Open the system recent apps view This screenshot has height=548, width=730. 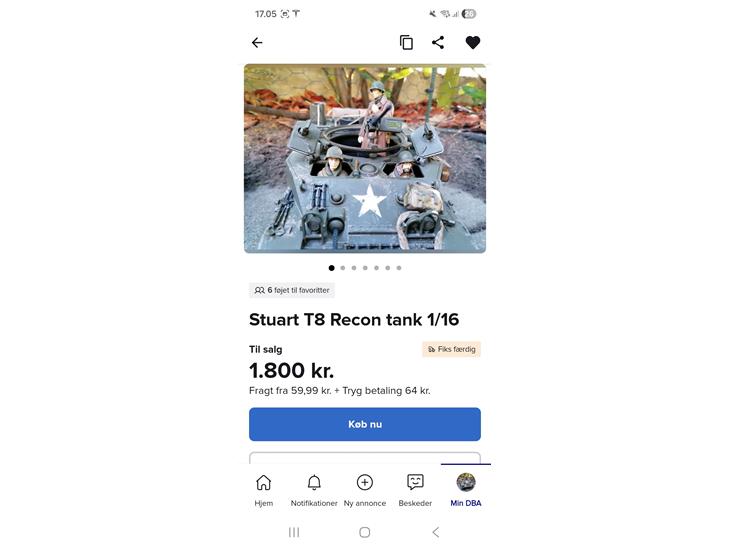[x=294, y=532]
